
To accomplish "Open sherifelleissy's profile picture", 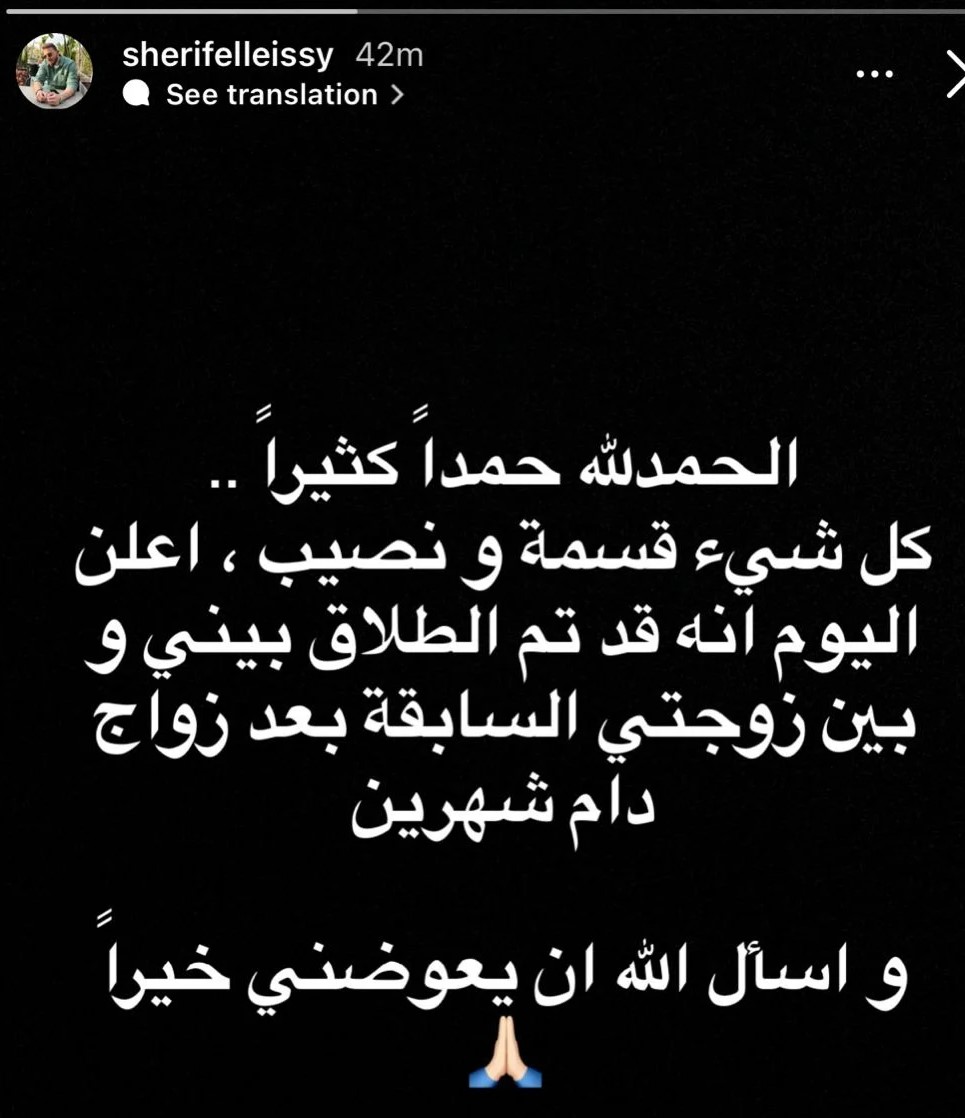I will point(54,71).
